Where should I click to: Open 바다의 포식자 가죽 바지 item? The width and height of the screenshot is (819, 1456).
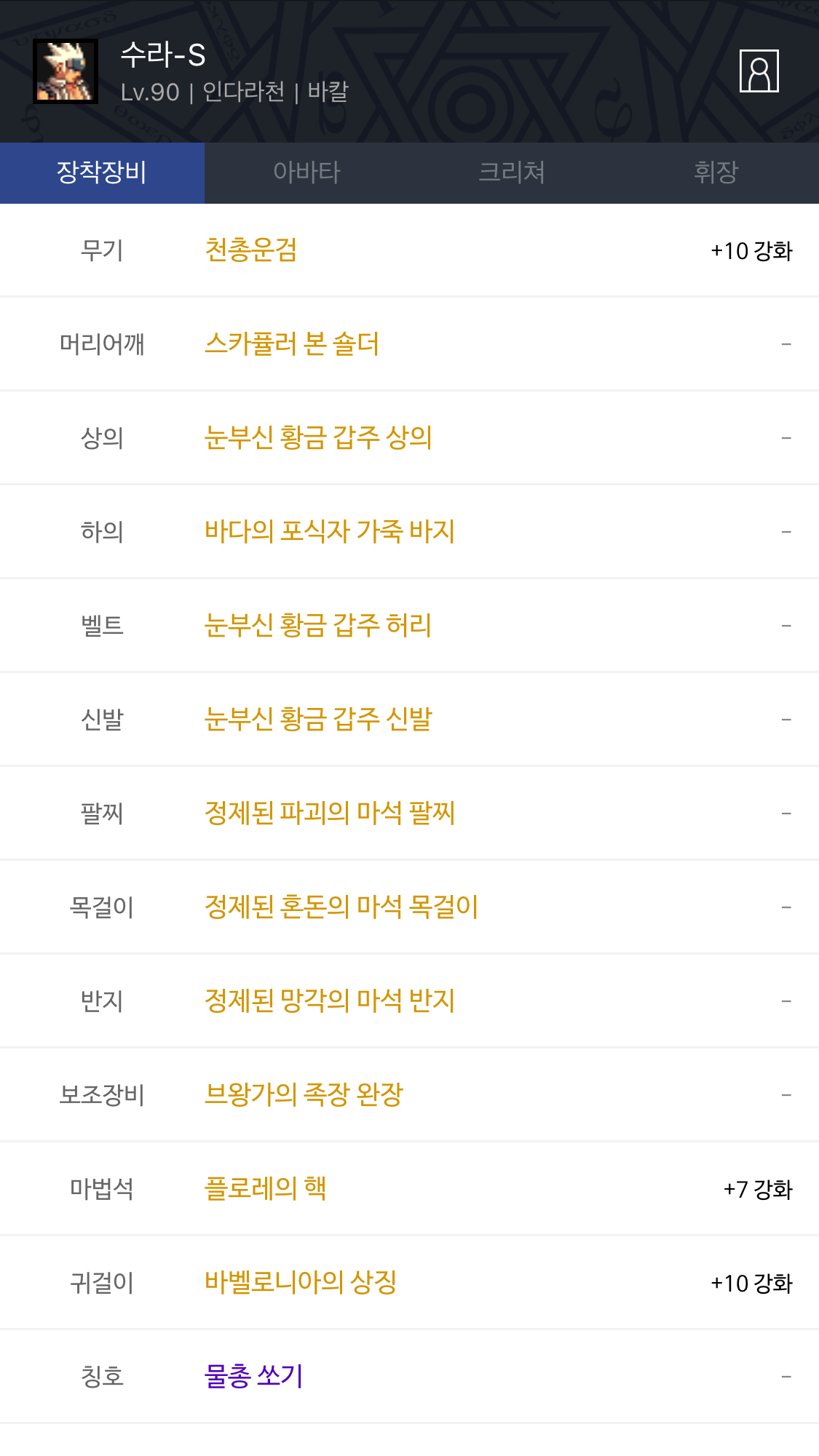tap(329, 531)
